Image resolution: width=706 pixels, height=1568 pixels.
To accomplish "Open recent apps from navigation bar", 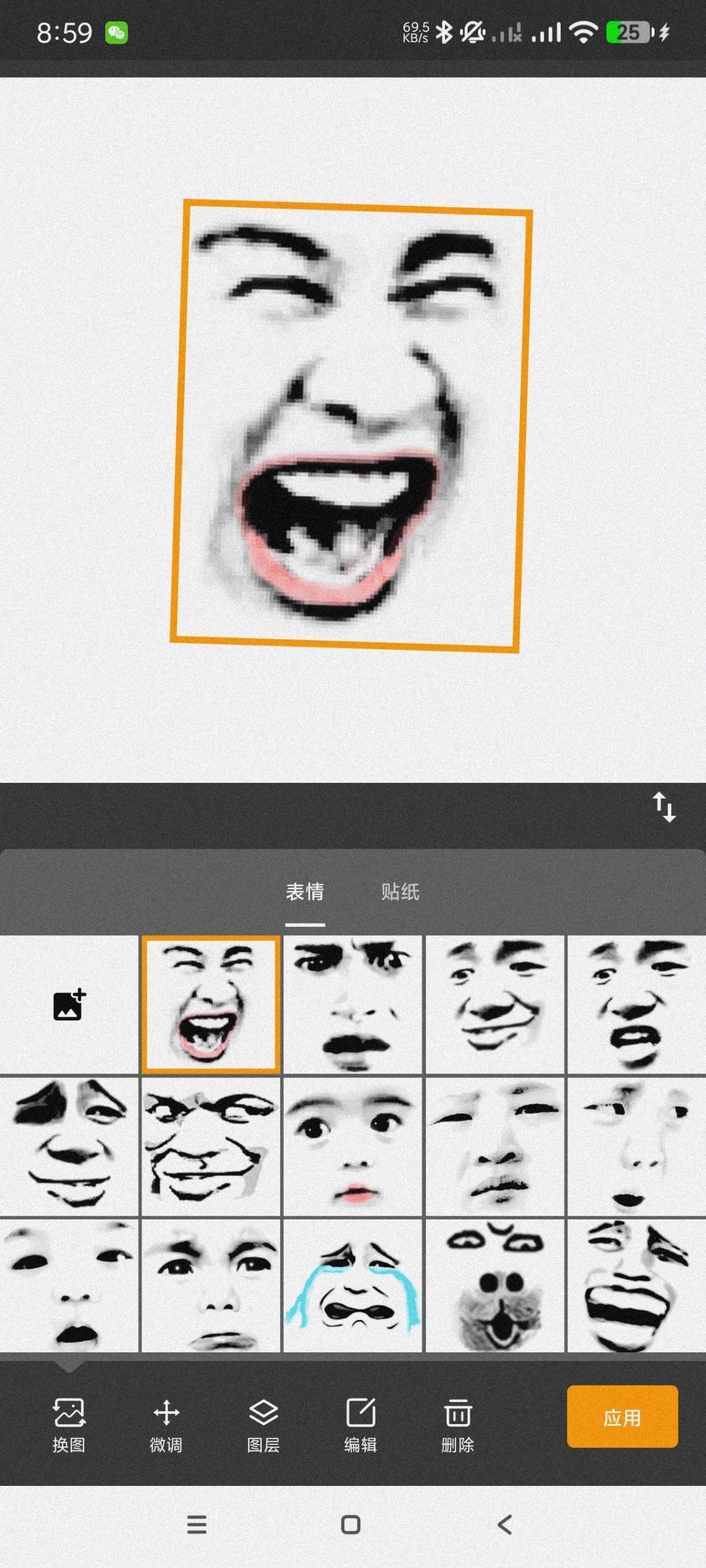I will (x=197, y=1525).
